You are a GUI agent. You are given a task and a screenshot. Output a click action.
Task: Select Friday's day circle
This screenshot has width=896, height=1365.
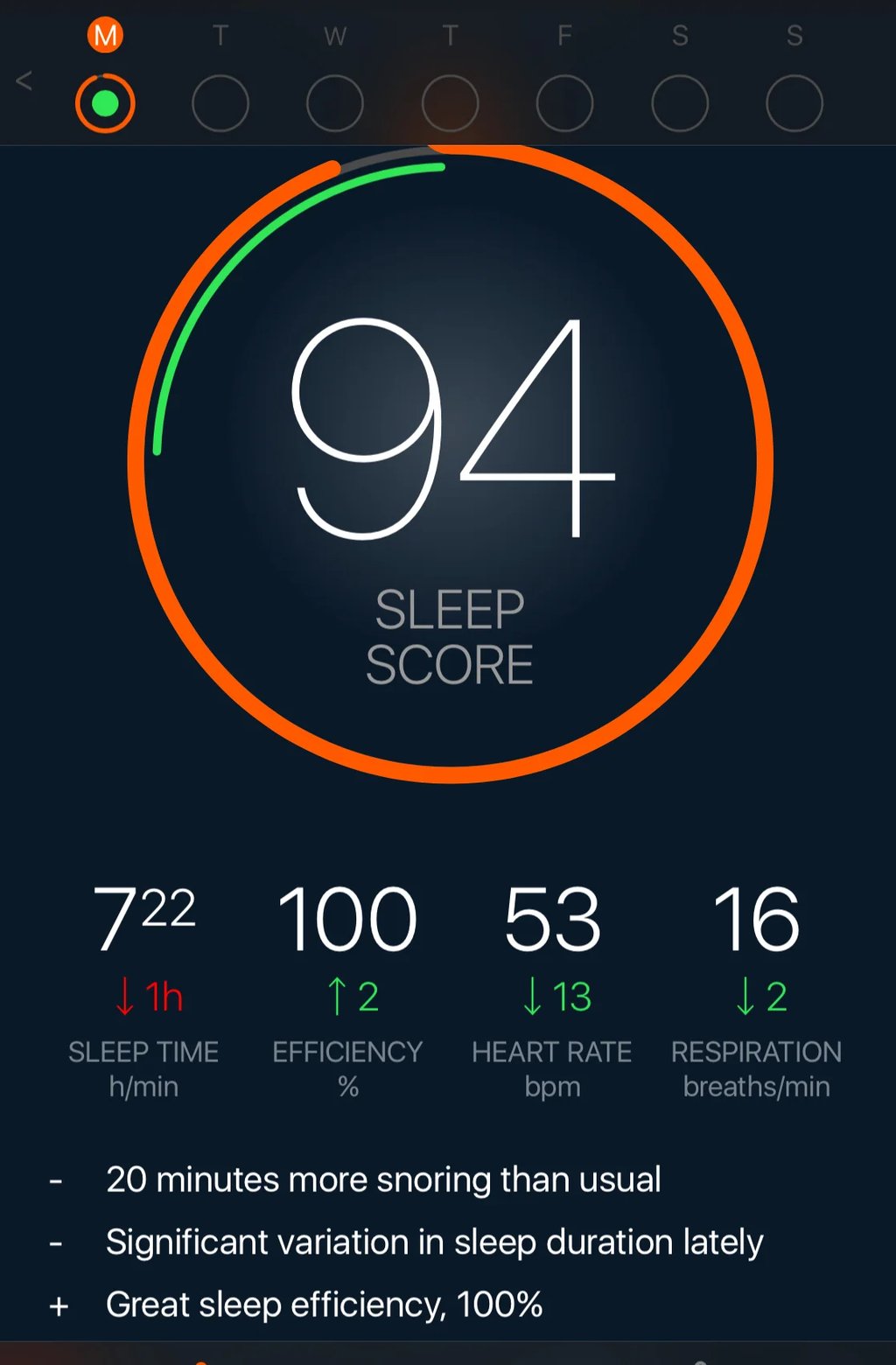pyautogui.click(x=564, y=103)
